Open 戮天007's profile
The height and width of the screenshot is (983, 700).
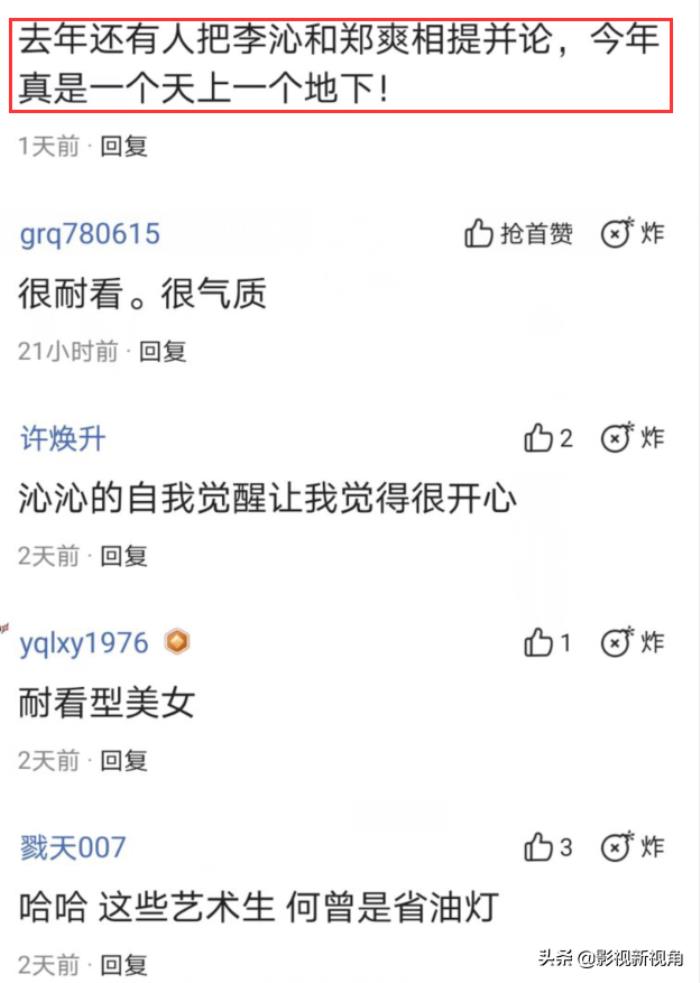[73, 848]
